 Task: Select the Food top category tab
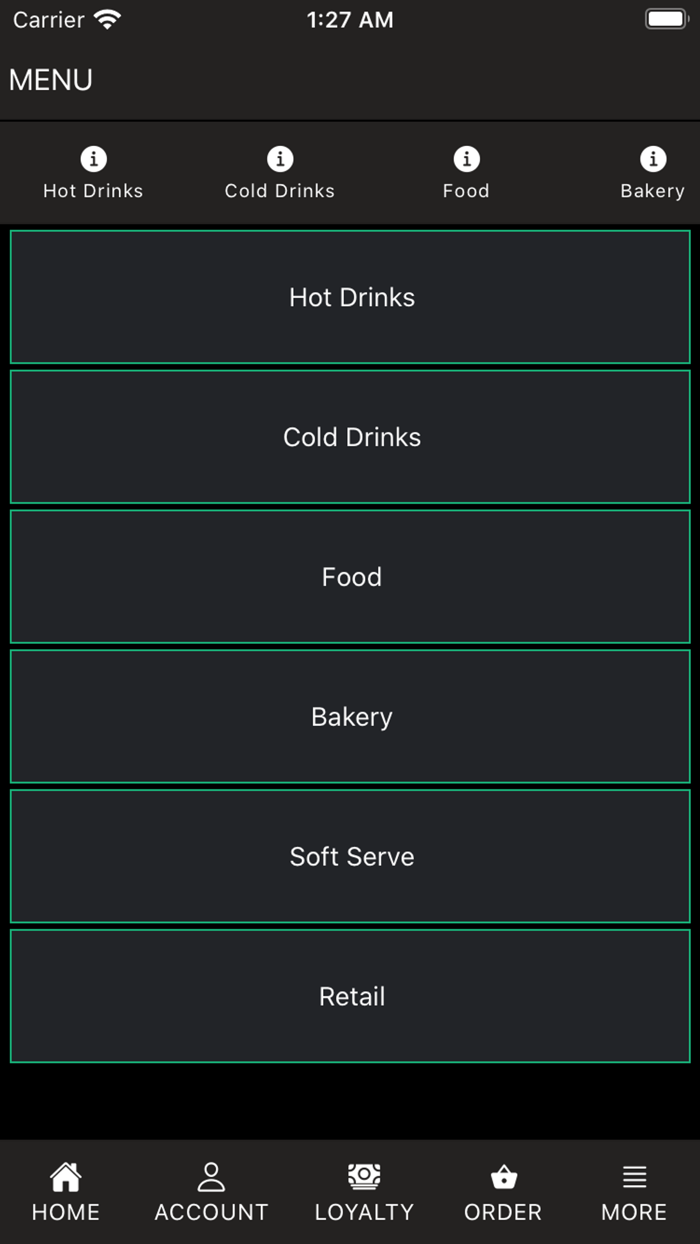click(466, 174)
